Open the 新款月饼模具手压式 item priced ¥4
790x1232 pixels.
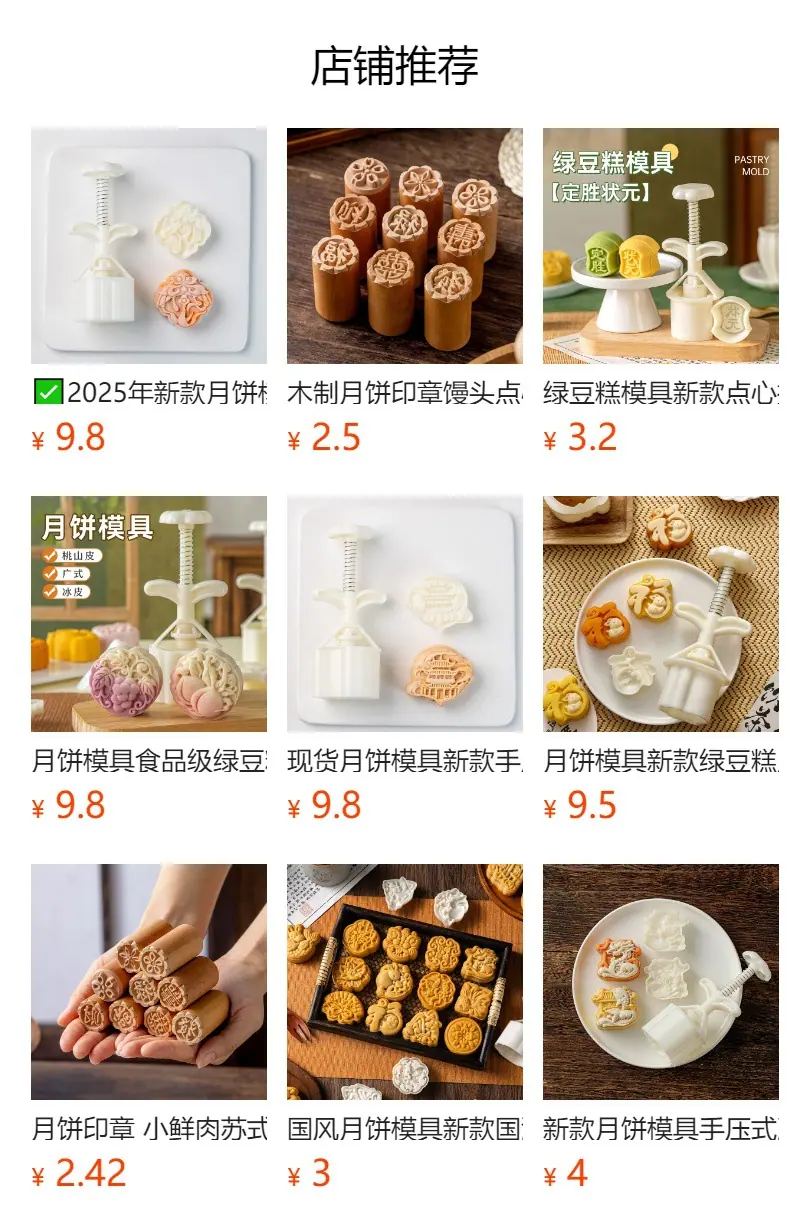click(661, 1028)
